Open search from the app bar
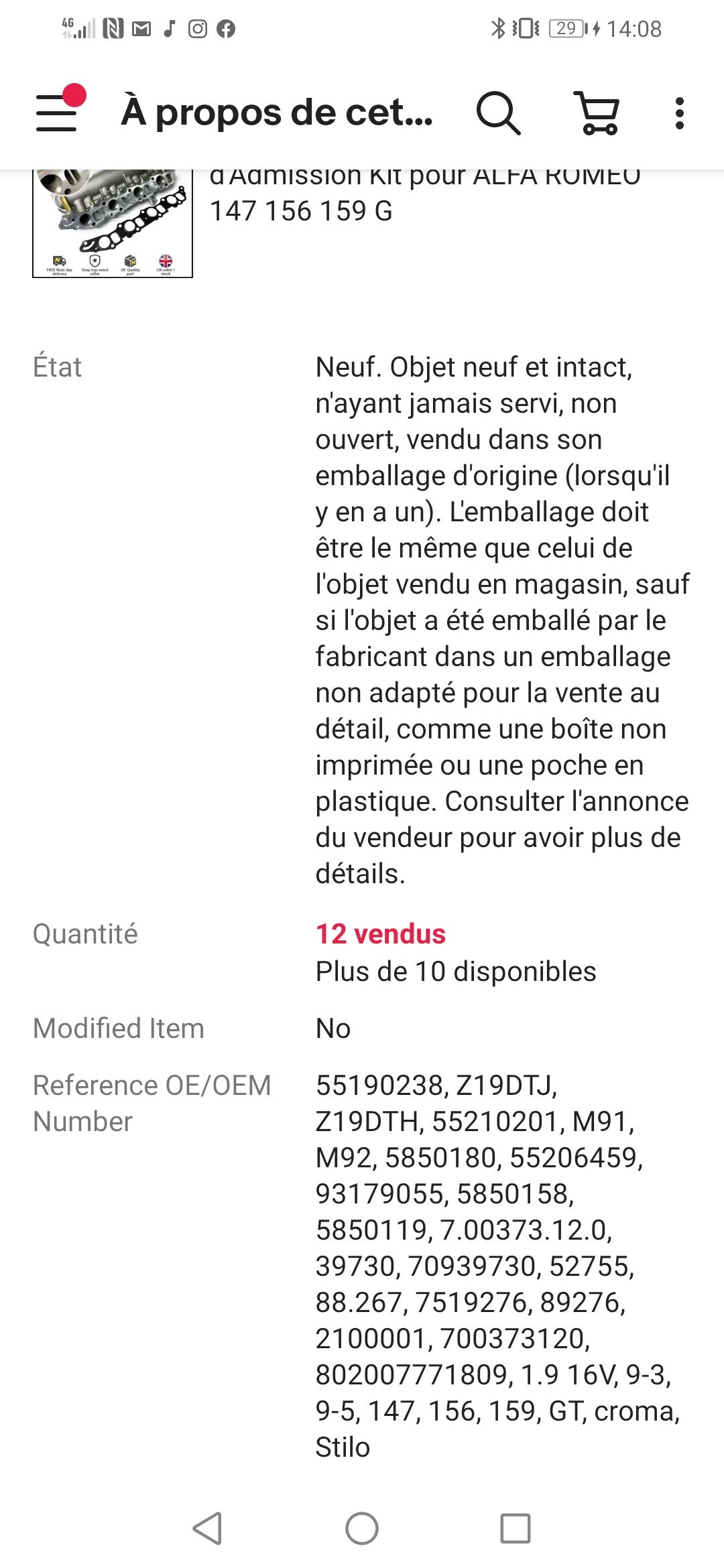 click(498, 113)
